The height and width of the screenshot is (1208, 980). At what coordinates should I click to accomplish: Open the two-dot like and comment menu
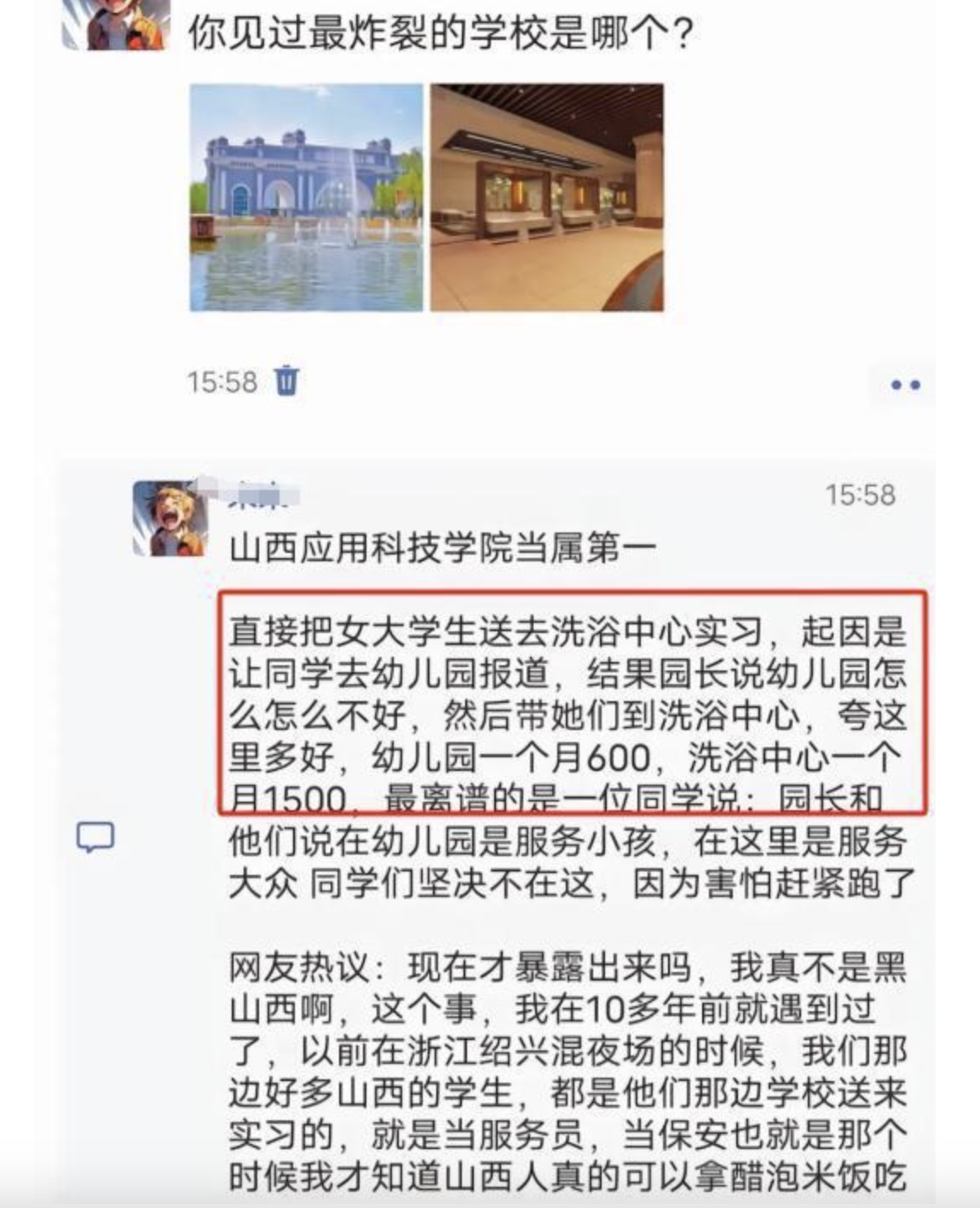904,385
